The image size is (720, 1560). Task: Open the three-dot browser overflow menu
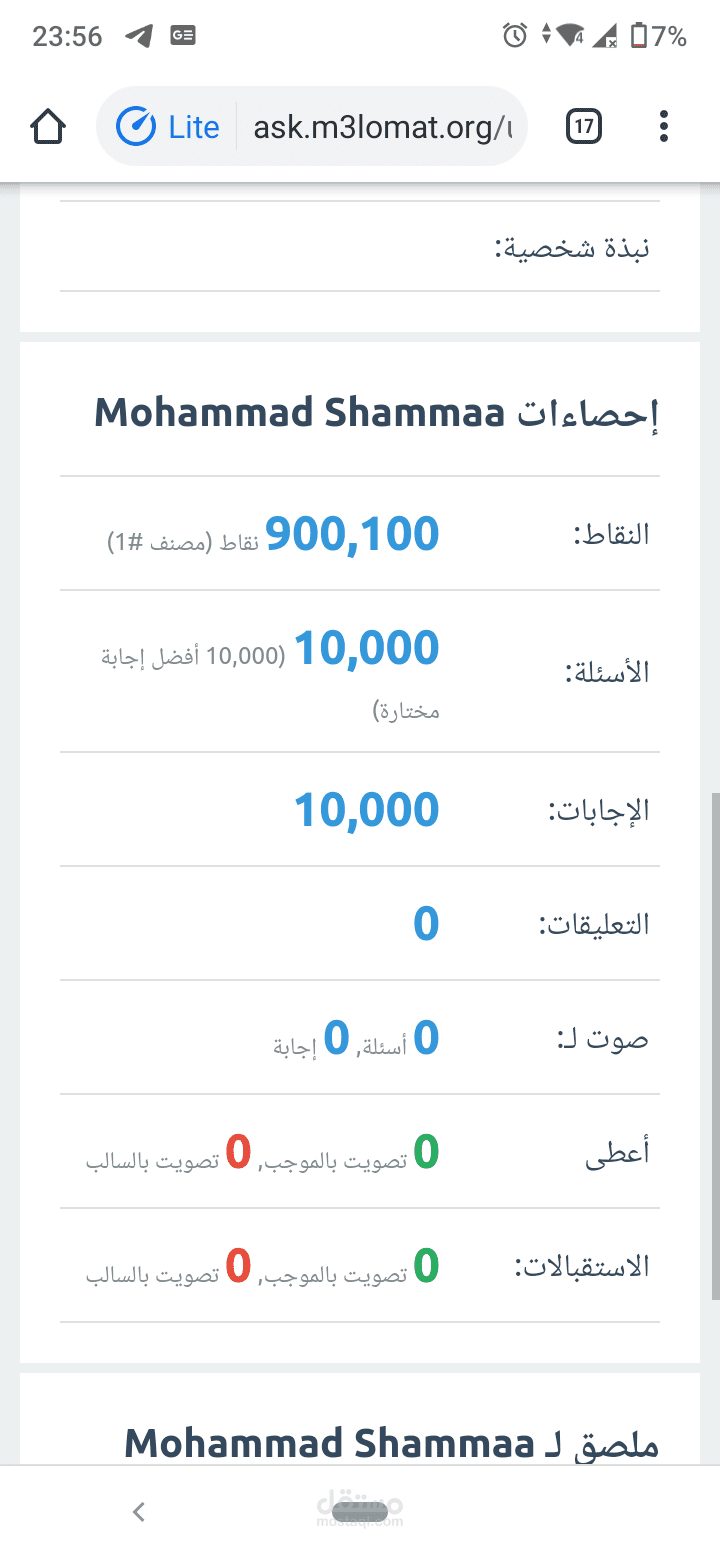[663, 126]
